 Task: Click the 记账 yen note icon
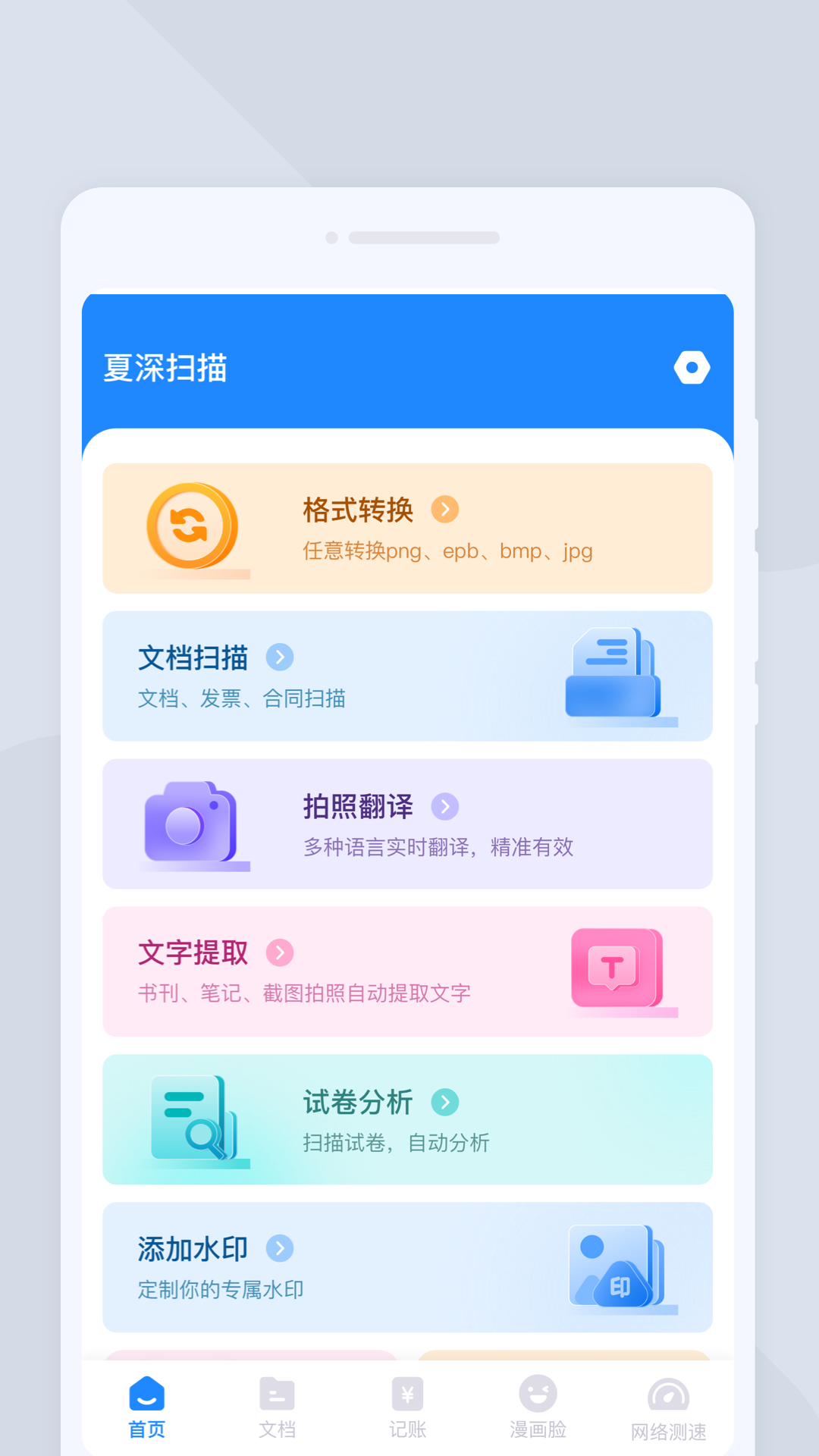(x=407, y=1394)
